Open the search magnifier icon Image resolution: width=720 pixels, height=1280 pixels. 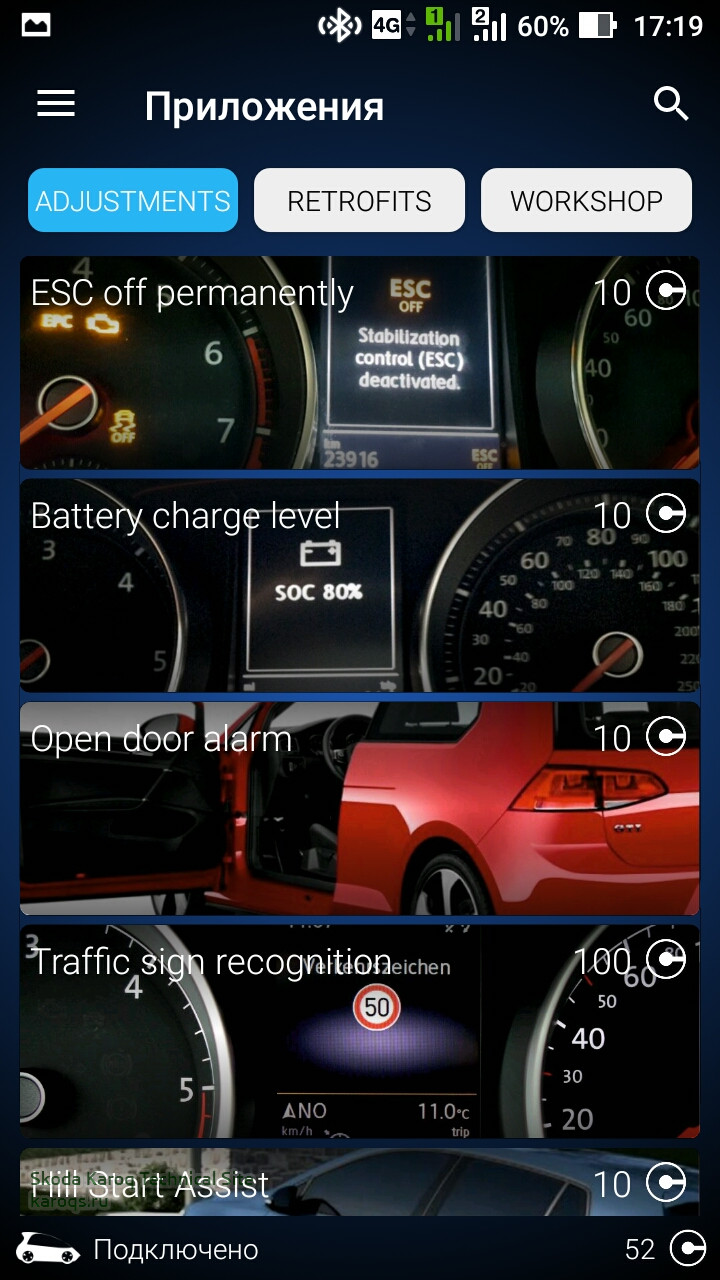[x=671, y=104]
